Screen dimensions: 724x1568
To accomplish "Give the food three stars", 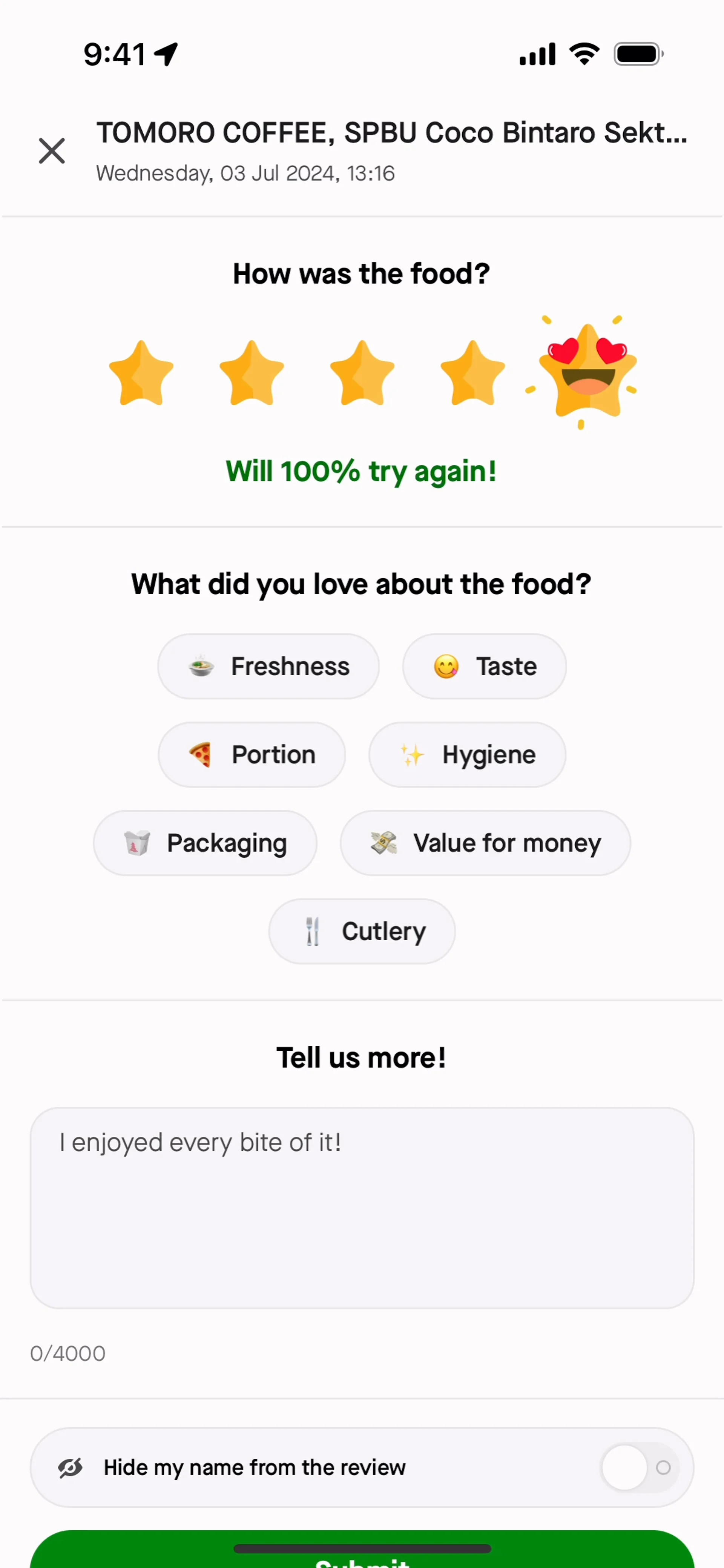I will point(362,374).
